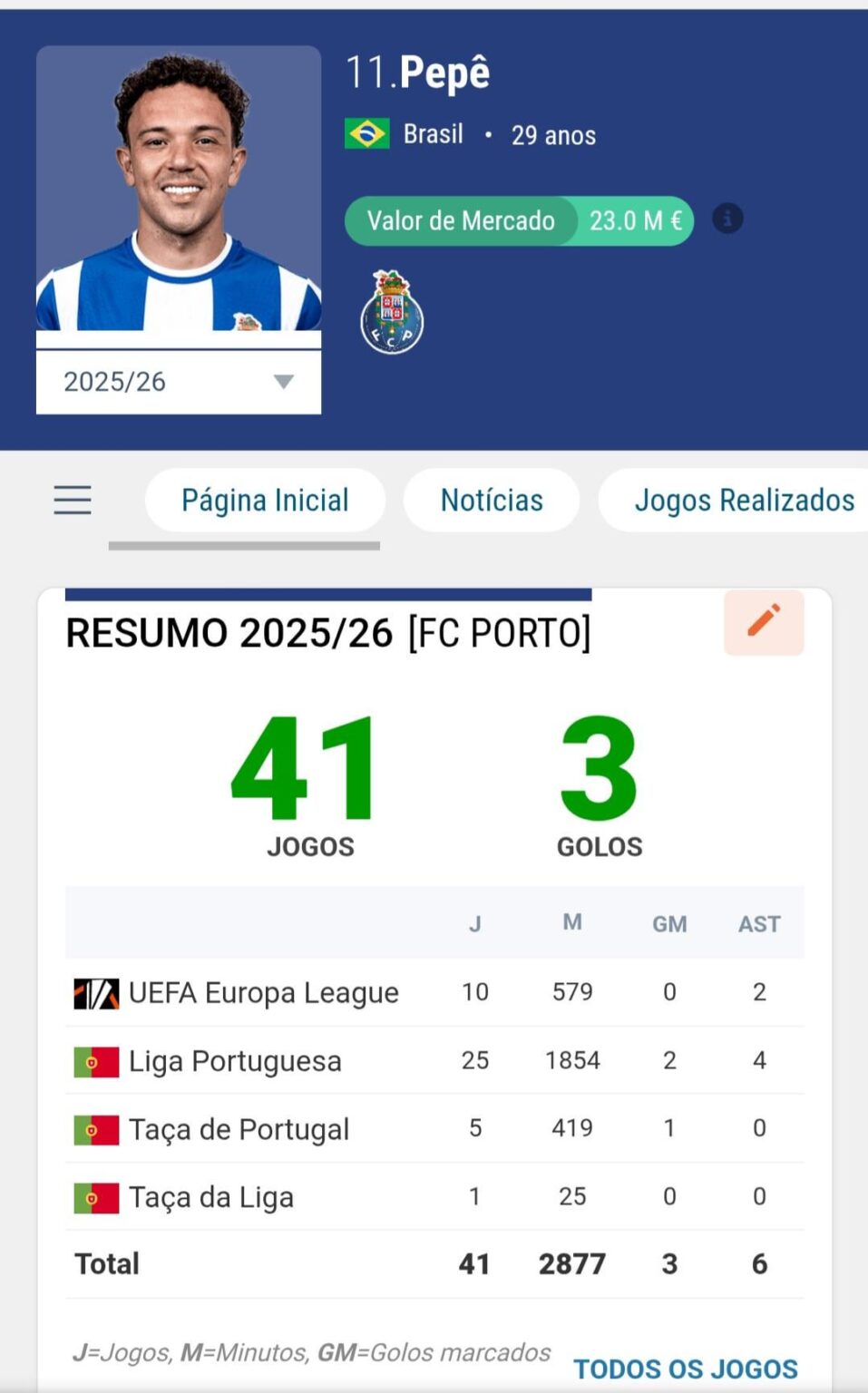868x1393 pixels.
Task: Open the Jogos Realizados tab
Action: click(x=744, y=500)
